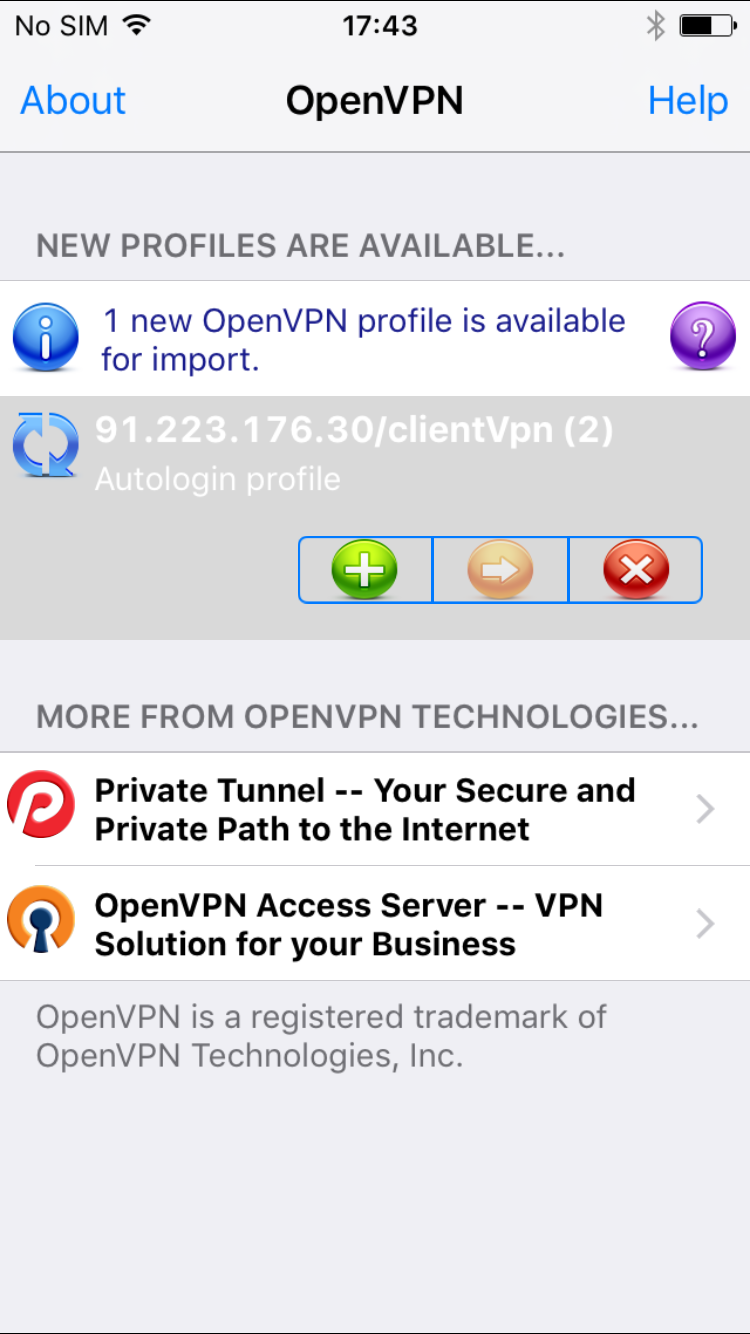Open OpenVPN Access Server link
This screenshot has width=750, height=1334.
pyautogui.click(x=375, y=924)
